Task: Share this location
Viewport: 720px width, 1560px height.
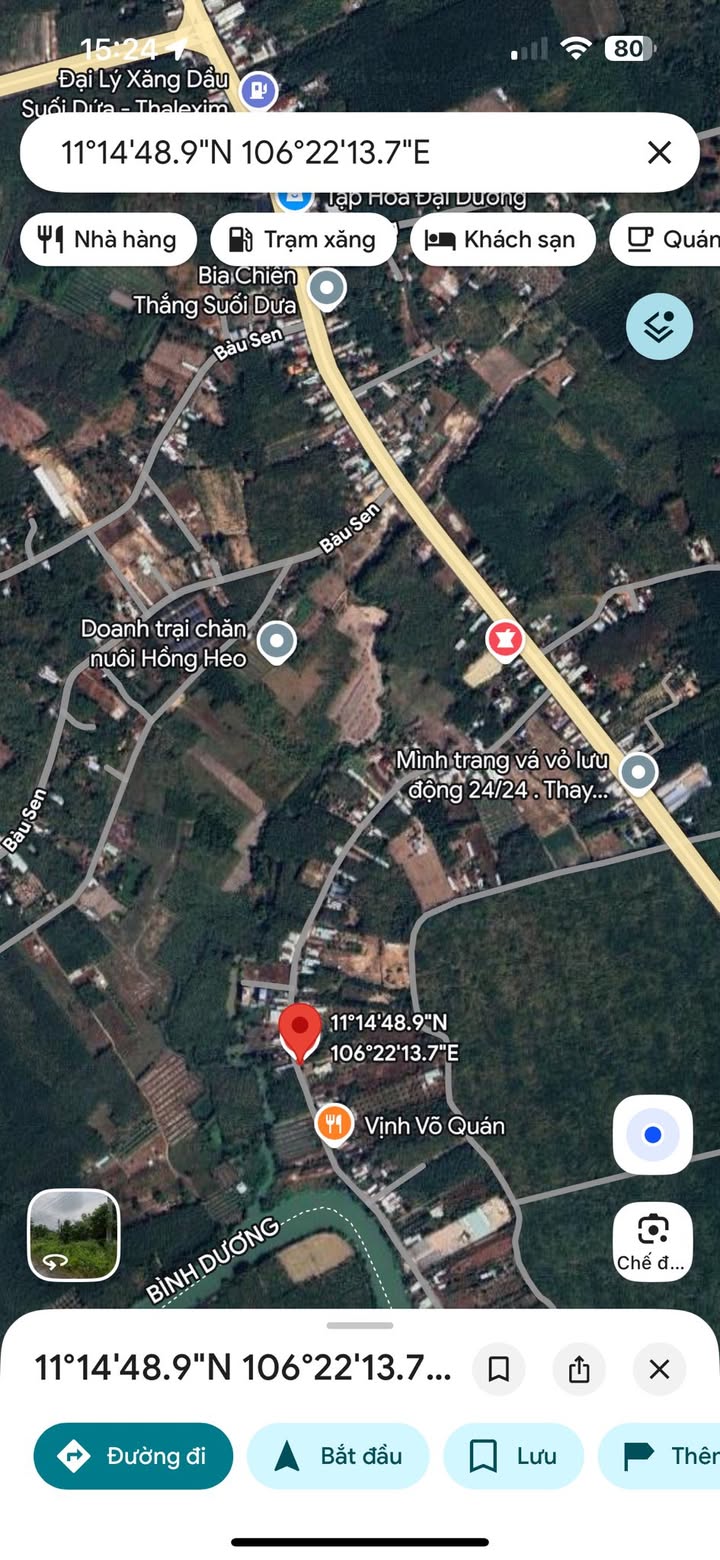Action: click(x=579, y=1369)
